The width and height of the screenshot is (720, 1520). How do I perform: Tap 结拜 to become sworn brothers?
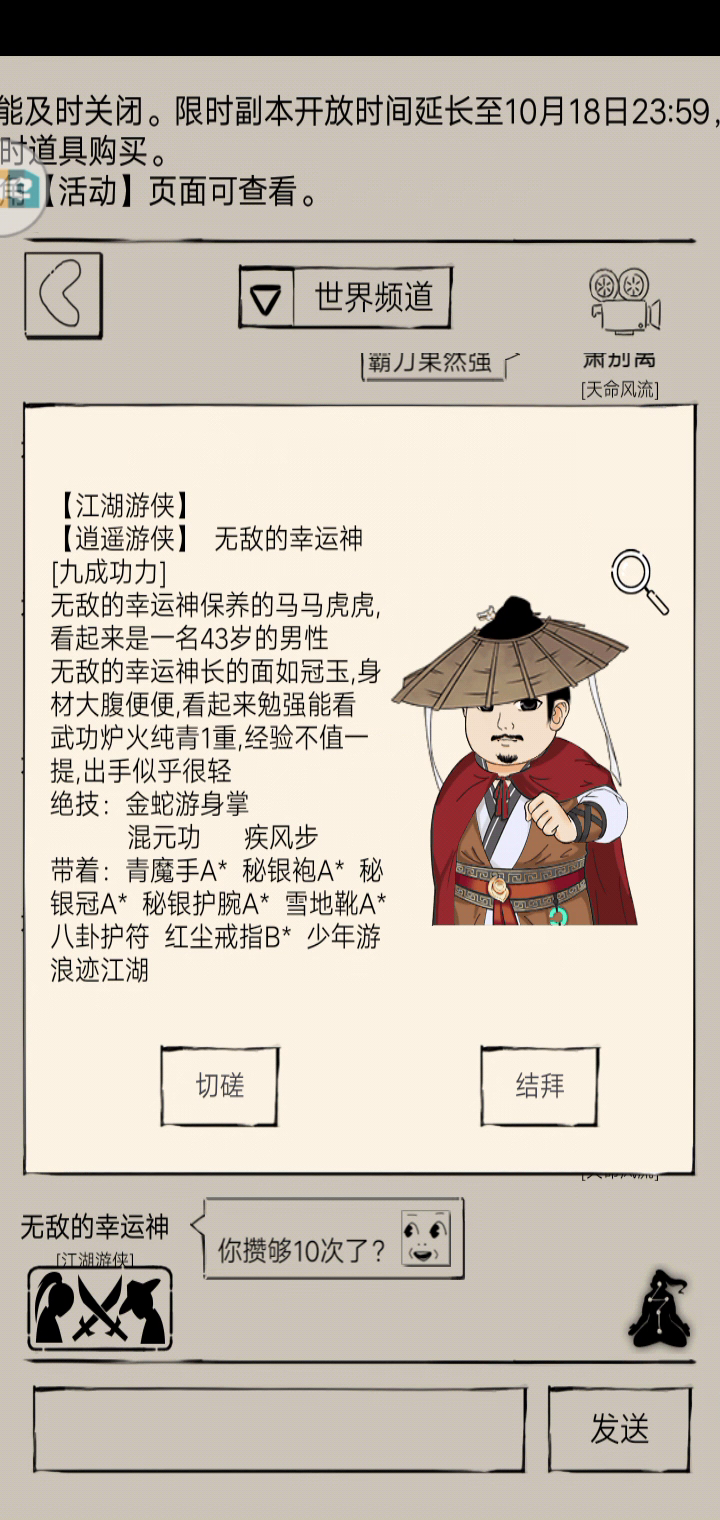coord(540,1086)
